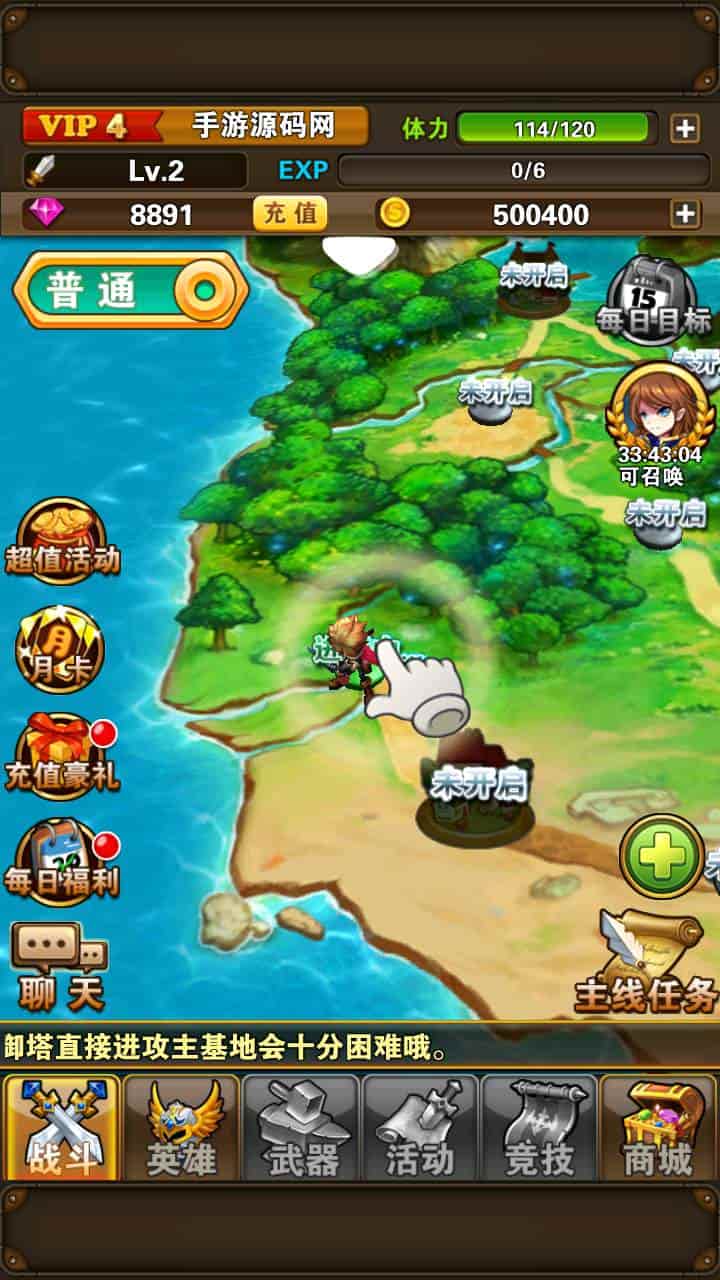Add gold coins with the plus button

(x=685, y=213)
